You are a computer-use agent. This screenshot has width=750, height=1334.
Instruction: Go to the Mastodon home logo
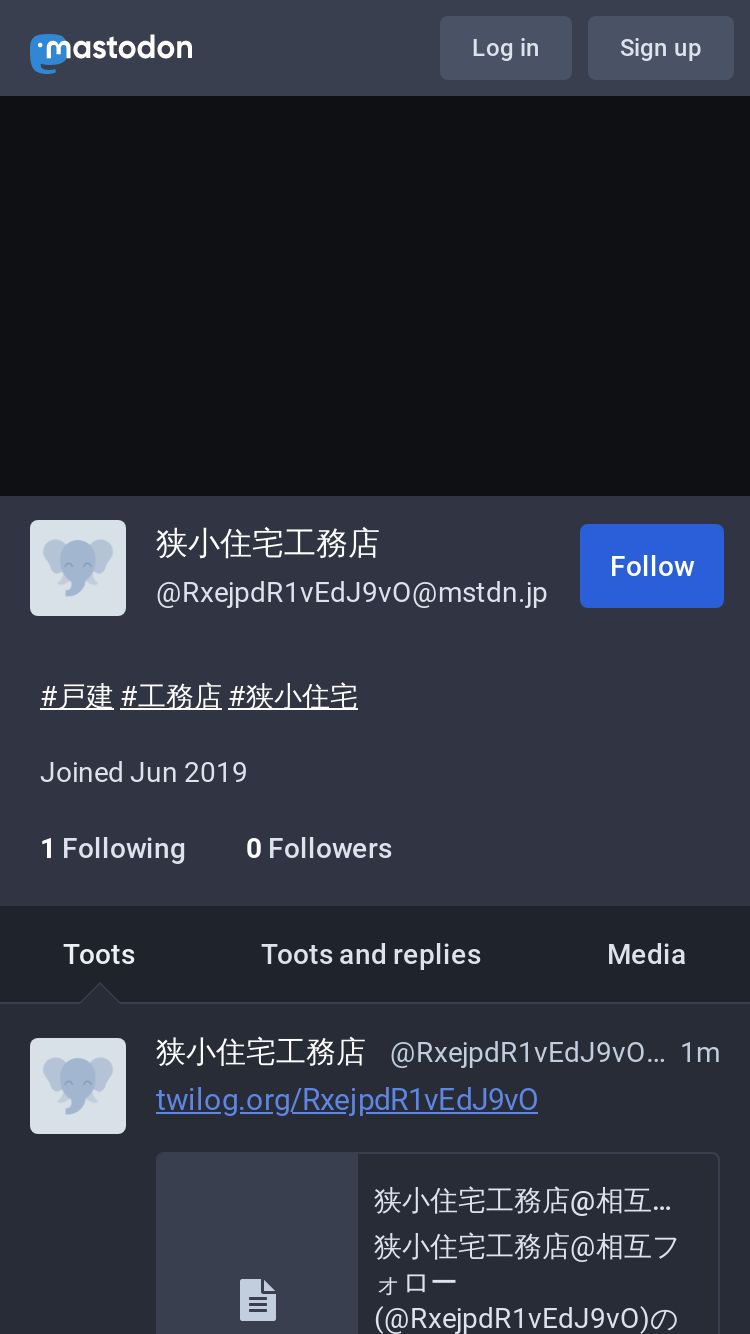pos(111,50)
